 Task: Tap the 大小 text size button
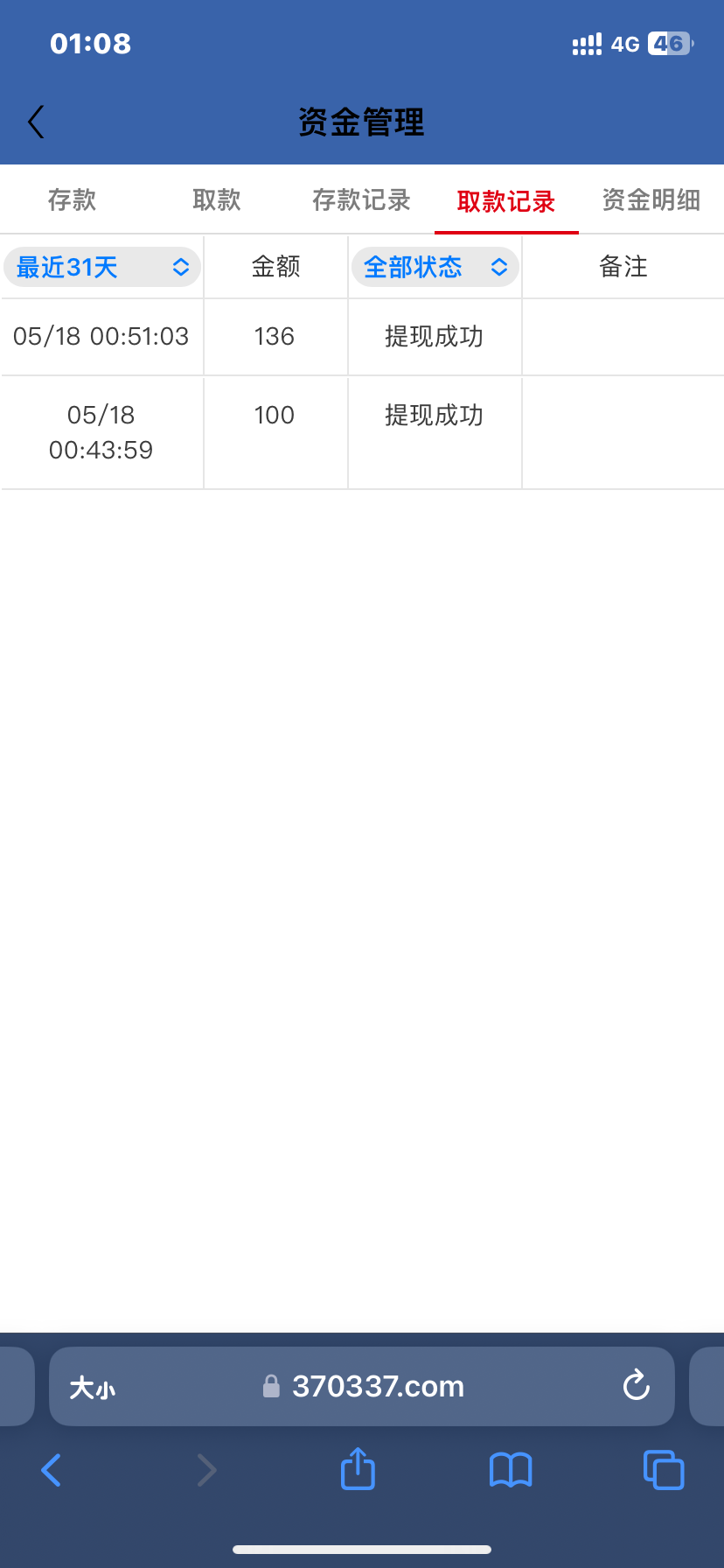tap(92, 1388)
